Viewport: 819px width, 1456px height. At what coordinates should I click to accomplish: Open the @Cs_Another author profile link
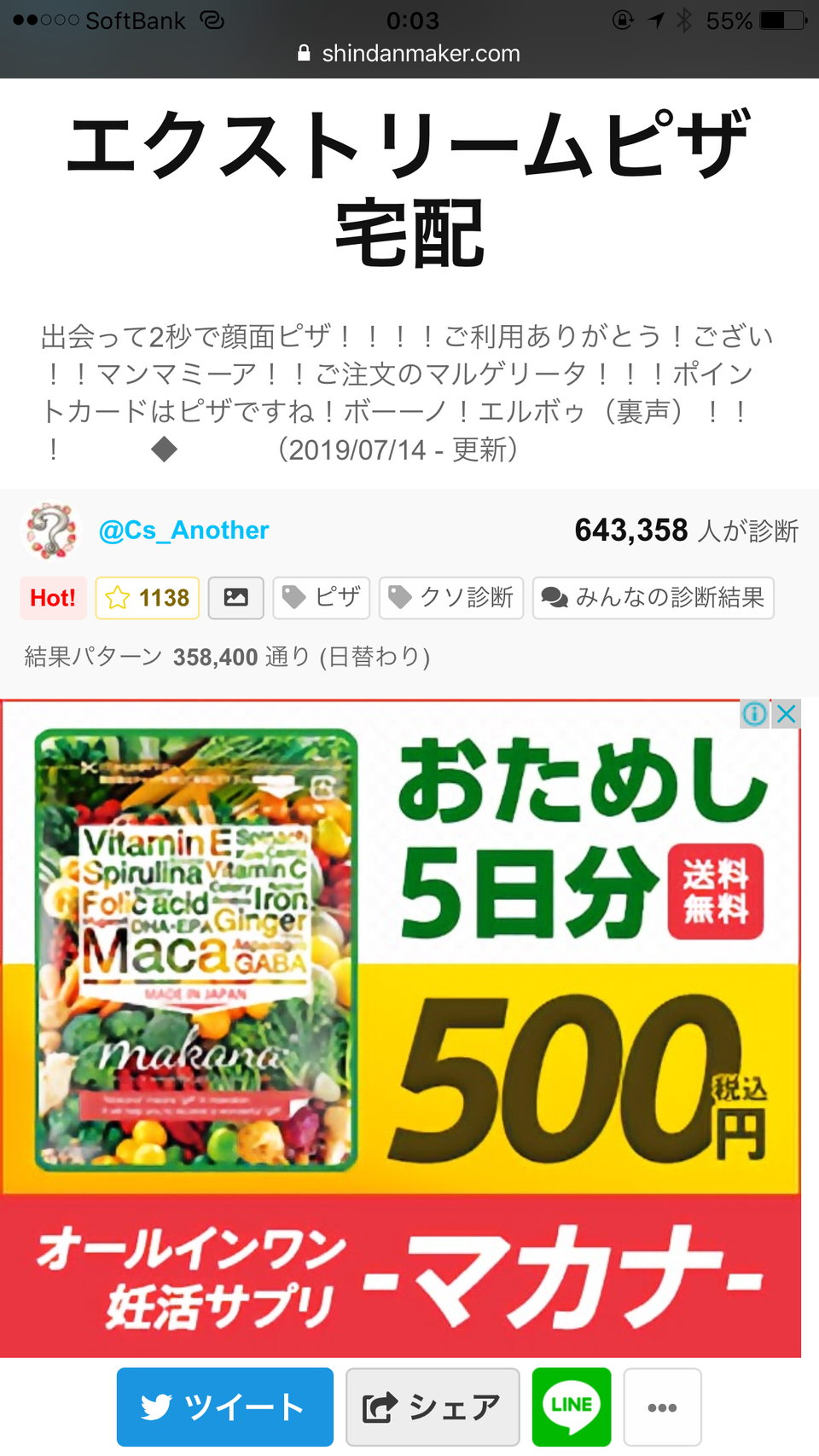(183, 531)
